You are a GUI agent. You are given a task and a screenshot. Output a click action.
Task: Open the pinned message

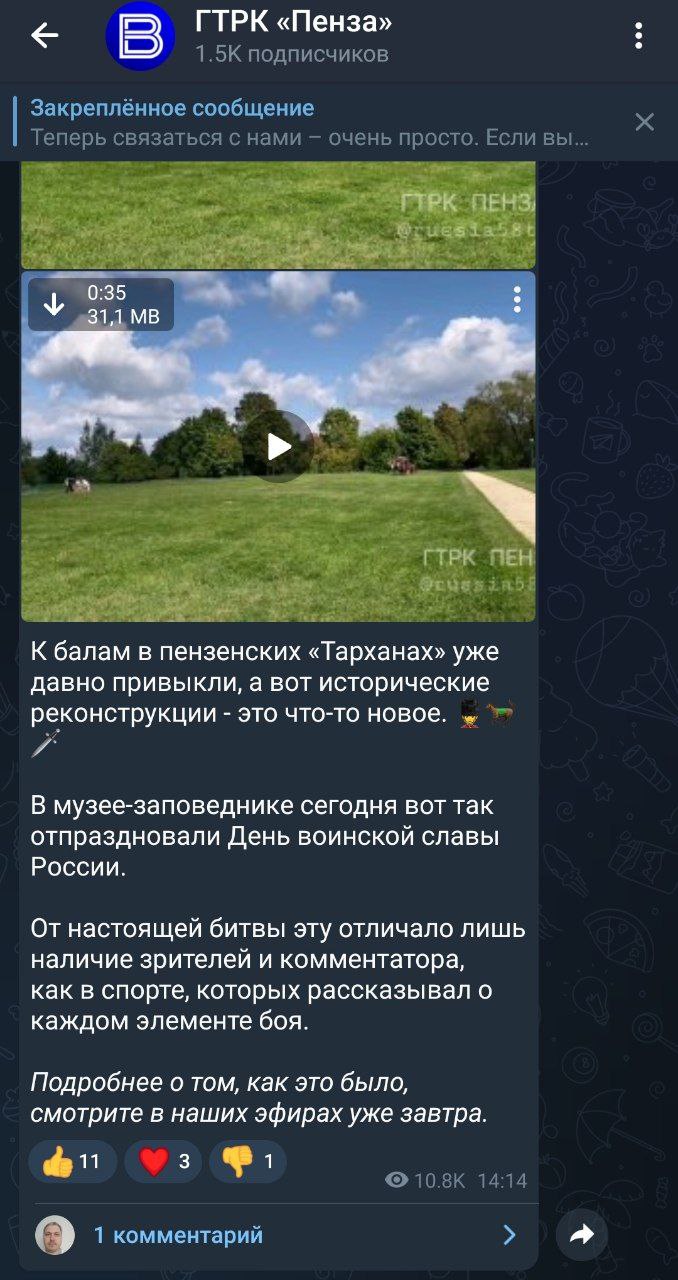coord(310,122)
